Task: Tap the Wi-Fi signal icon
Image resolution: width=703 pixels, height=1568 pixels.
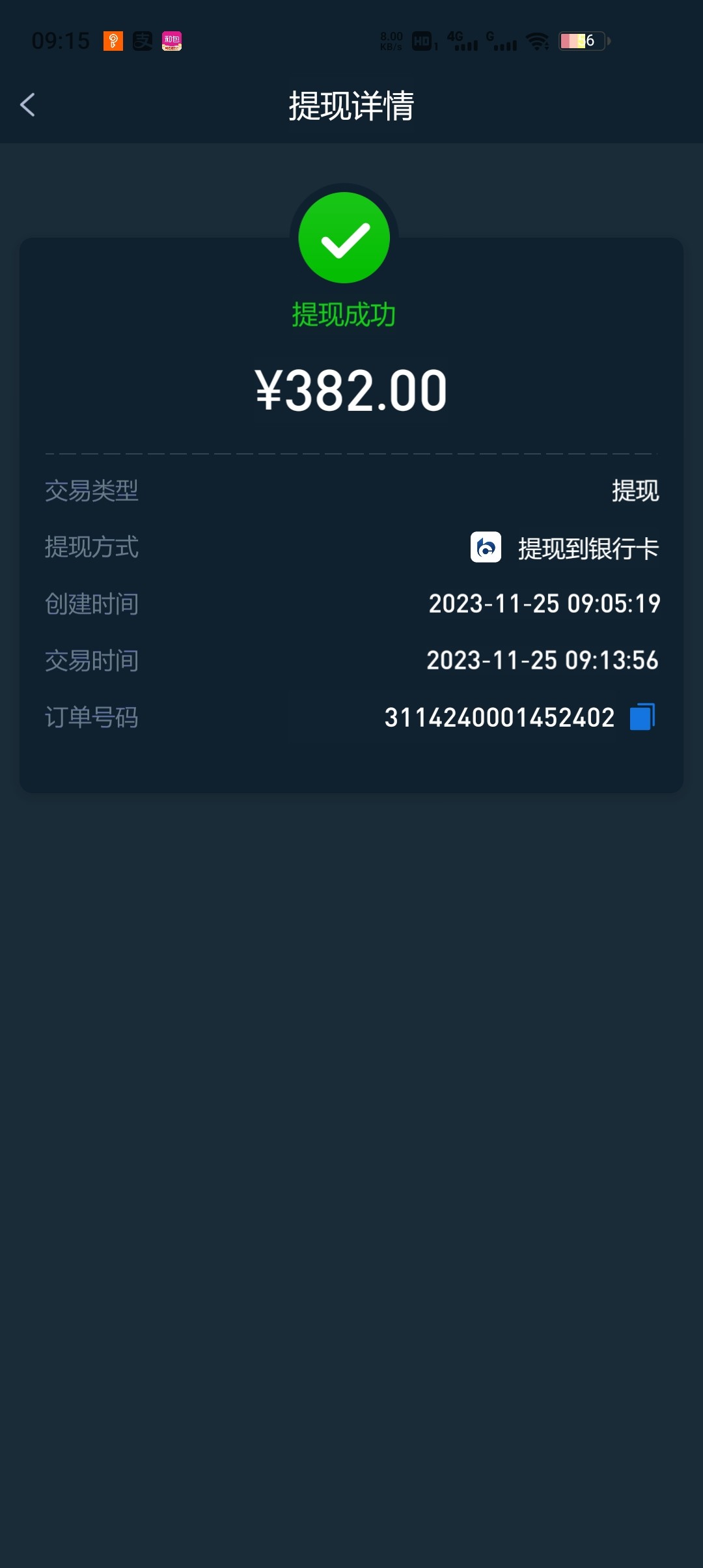Action: click(536, 41)
